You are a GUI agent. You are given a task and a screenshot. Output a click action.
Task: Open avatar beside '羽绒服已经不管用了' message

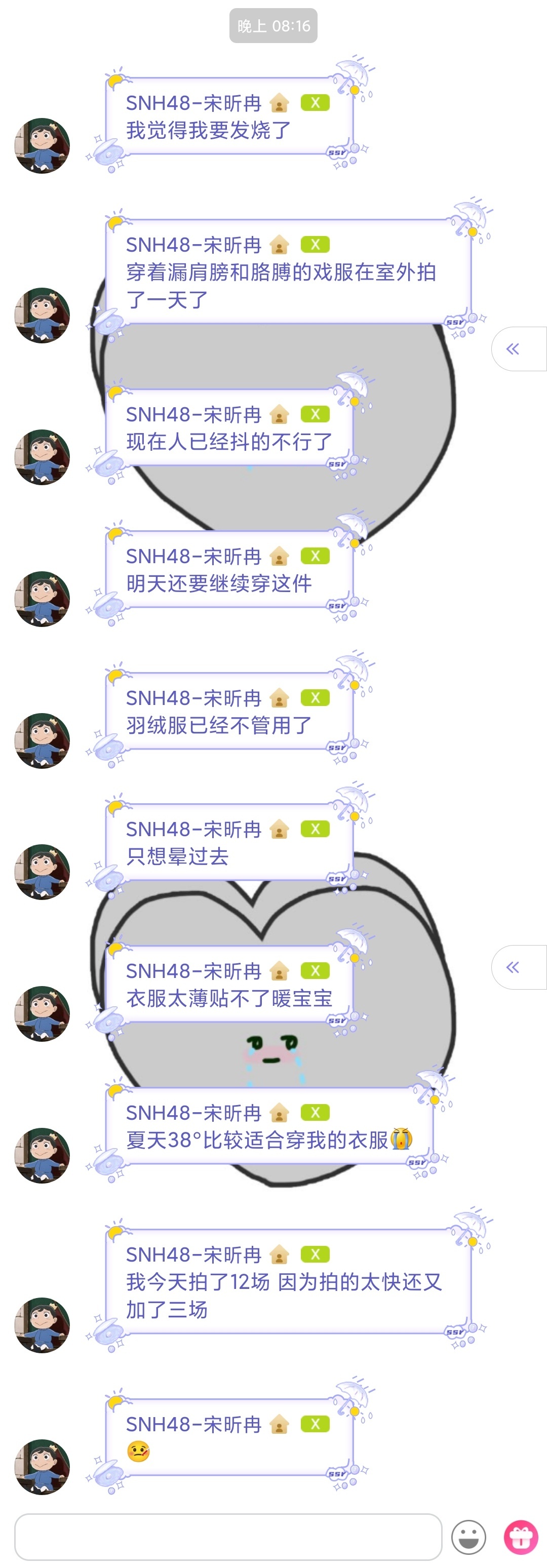click(42, 741)
